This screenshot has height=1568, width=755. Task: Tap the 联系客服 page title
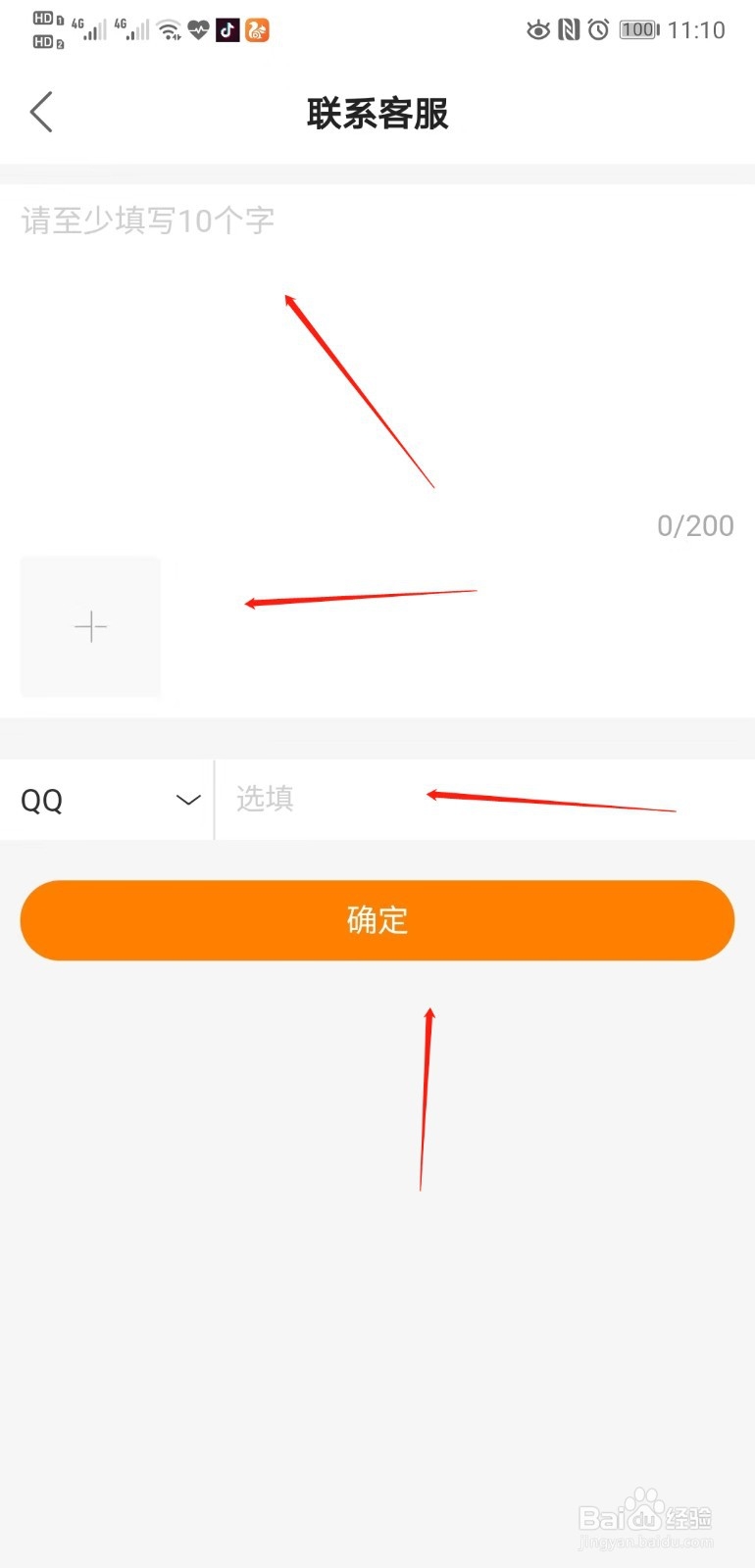pos(377,114)
